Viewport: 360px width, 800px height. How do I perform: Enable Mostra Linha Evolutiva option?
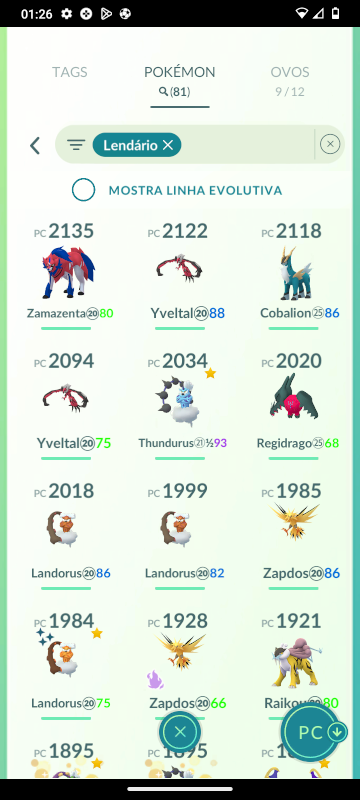click(84, 190)
